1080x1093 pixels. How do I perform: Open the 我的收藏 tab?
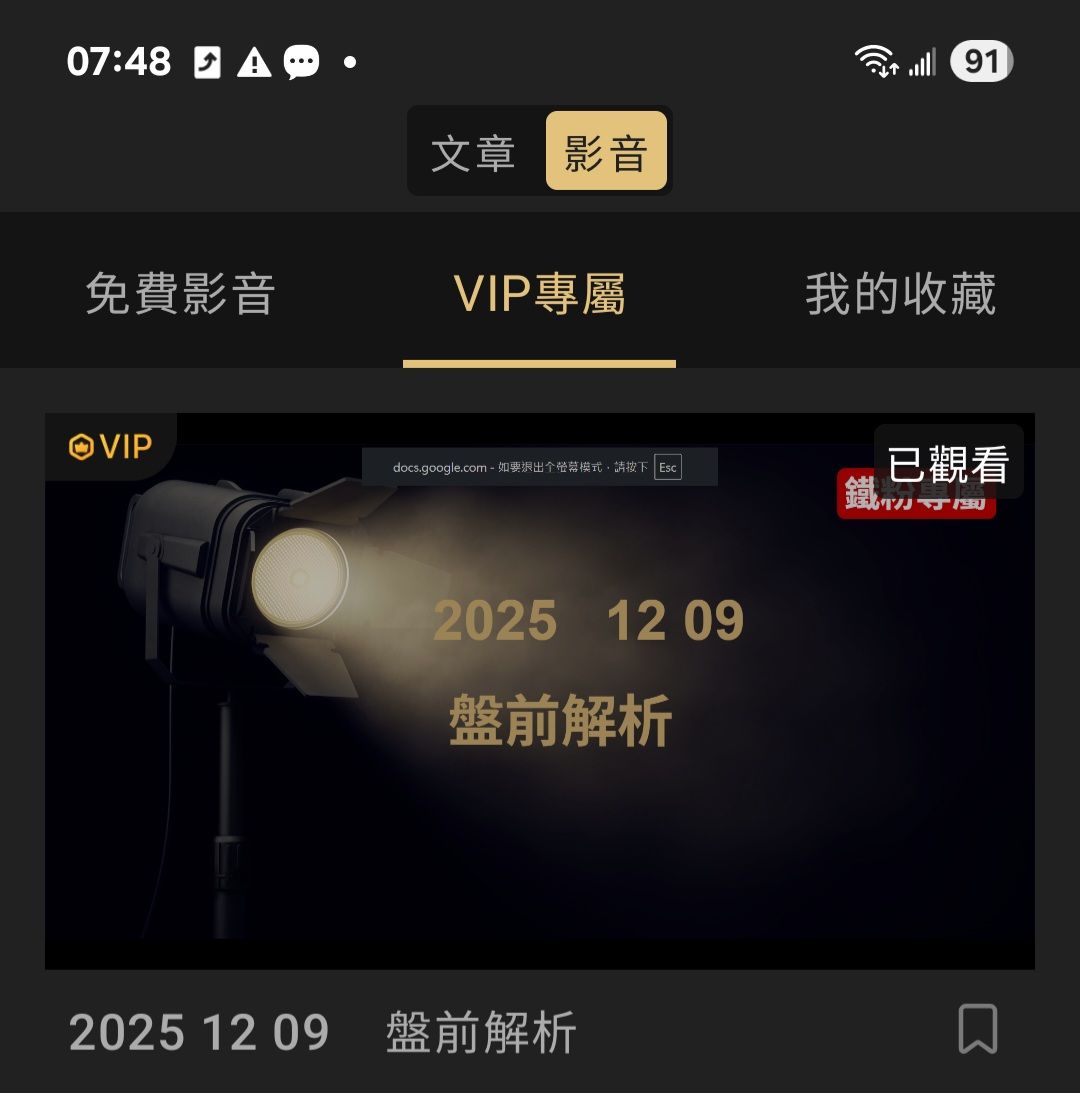click(x=900, y=294)
